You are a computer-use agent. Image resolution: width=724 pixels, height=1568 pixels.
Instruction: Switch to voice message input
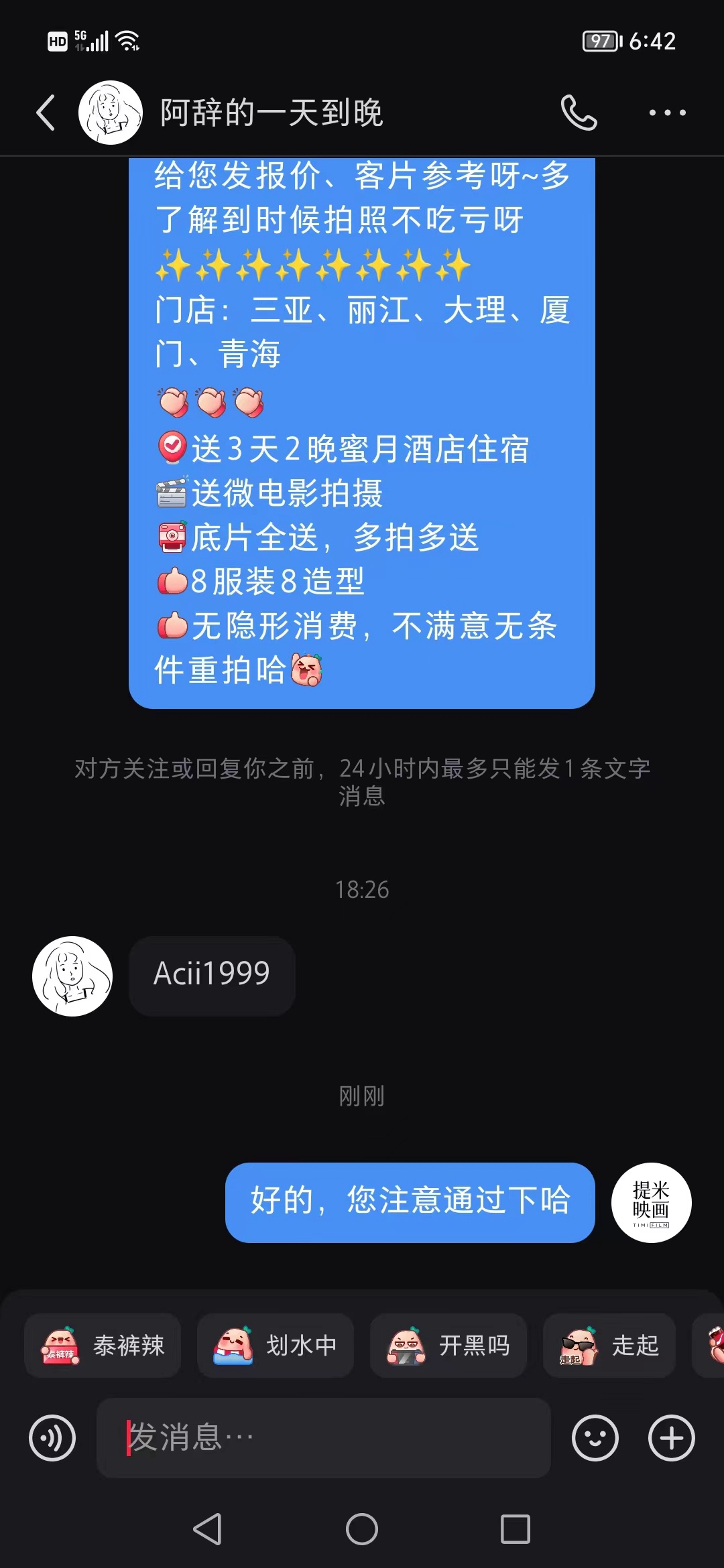point(52,1438)
